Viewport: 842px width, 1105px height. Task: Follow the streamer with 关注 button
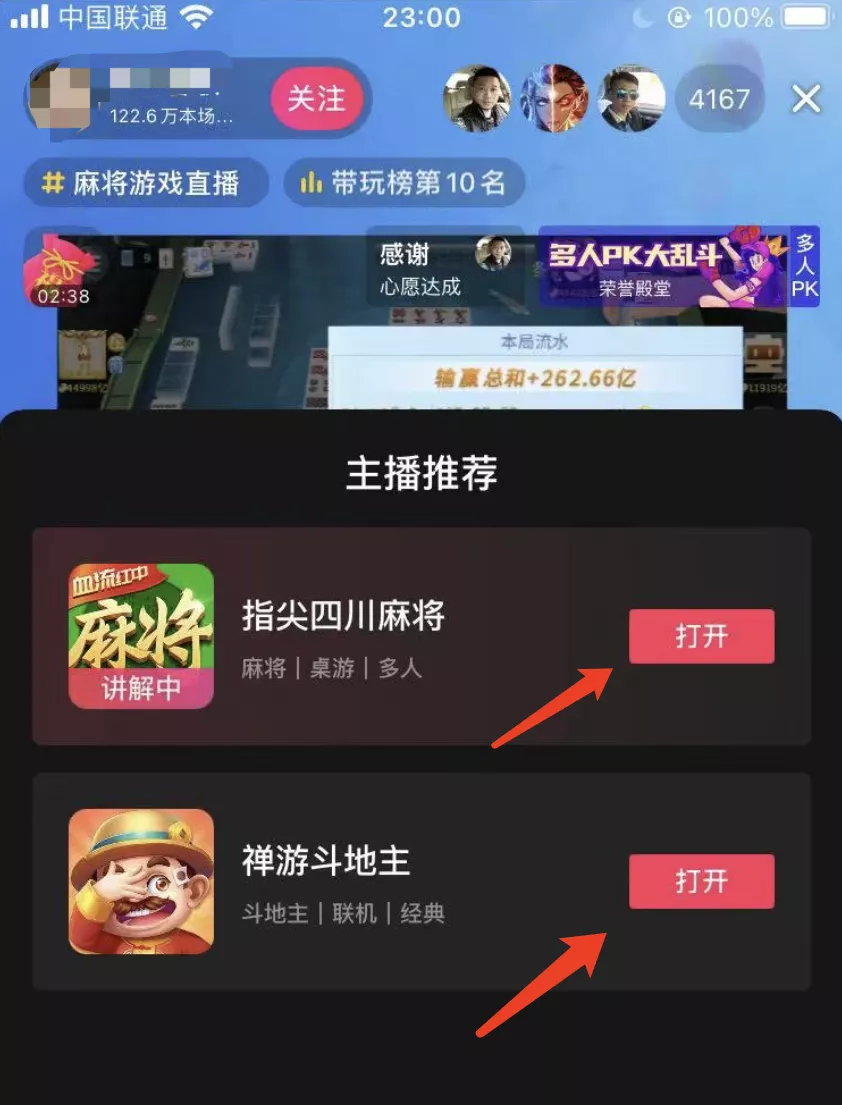pyautogui.click(x=316, y=99)
